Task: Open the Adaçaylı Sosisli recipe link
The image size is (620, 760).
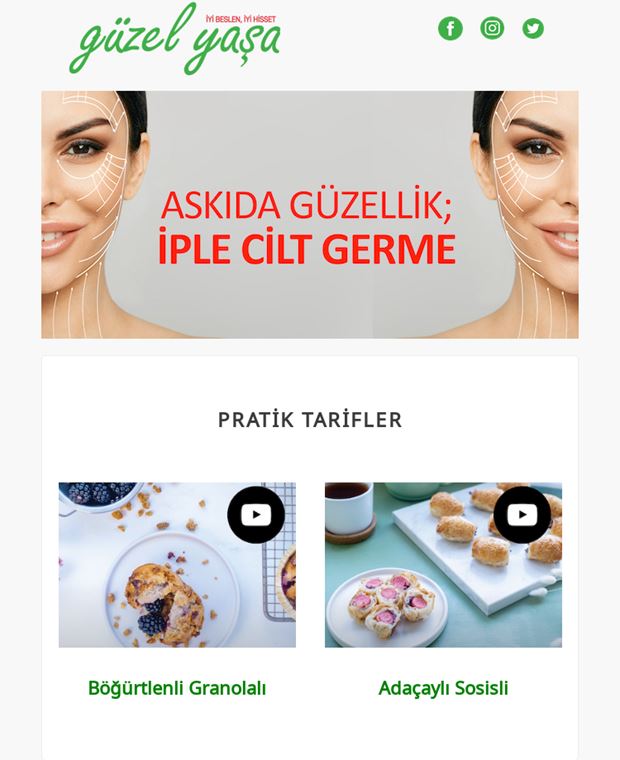Action: pos(443,688)
